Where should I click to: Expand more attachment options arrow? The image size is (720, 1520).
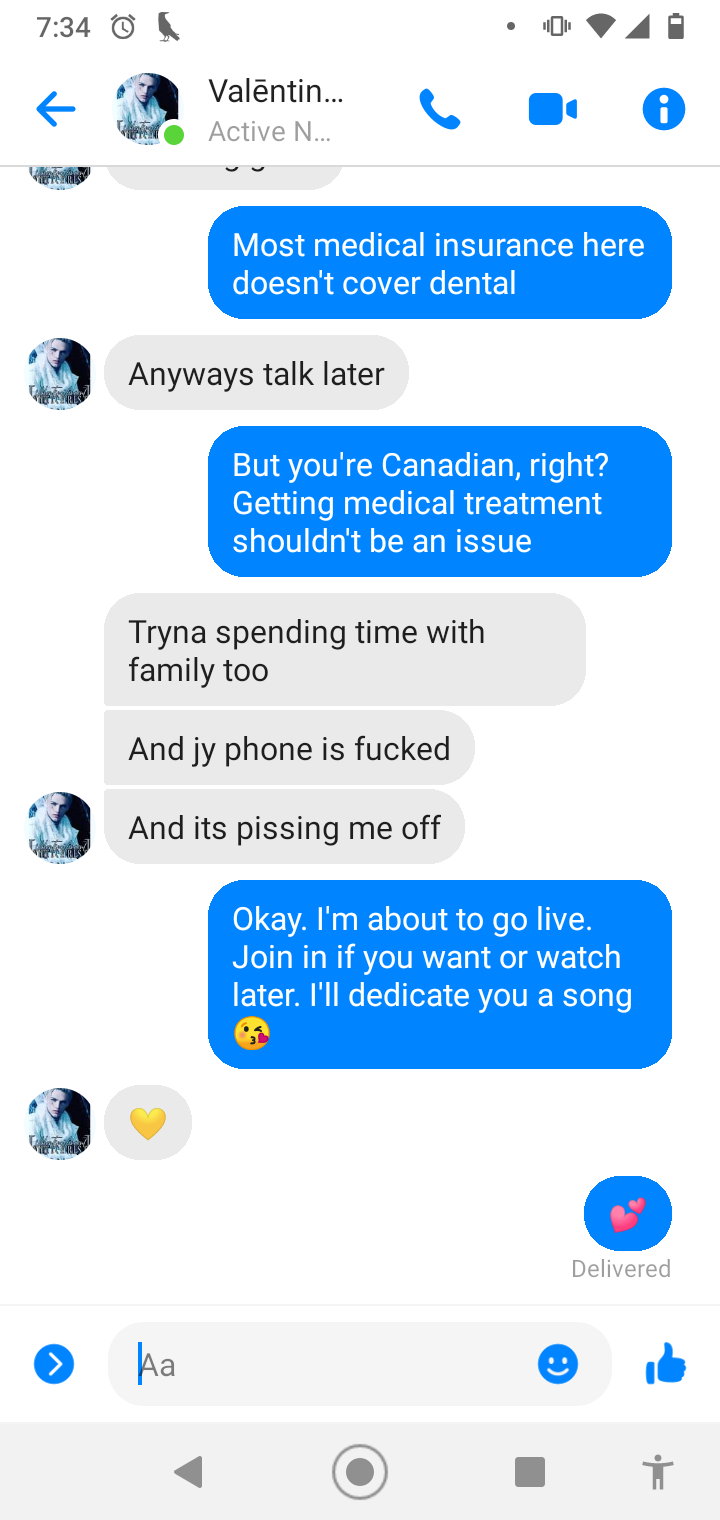(54, 1364)
